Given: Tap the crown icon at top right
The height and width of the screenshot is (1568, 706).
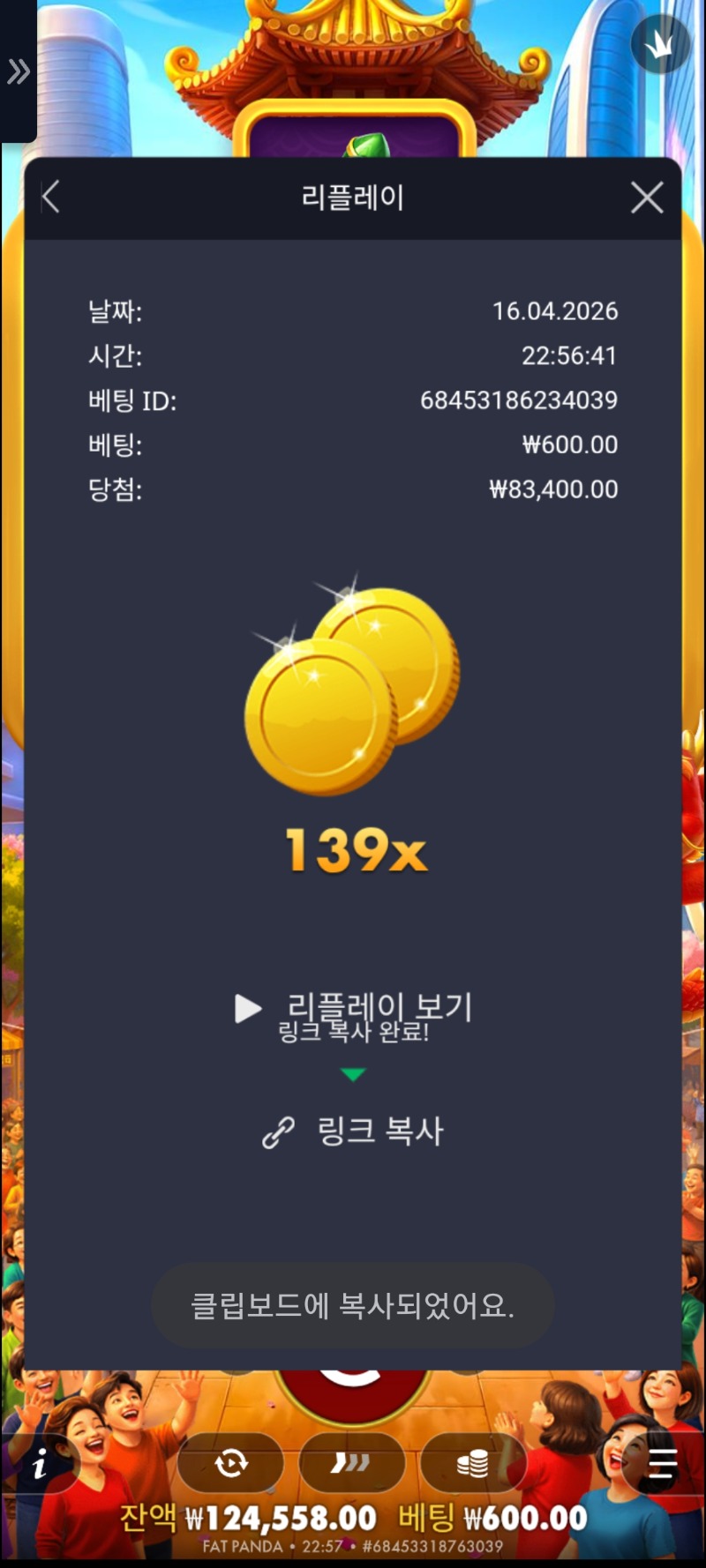Looking at the screenshot, I should (x=660, y=45).
